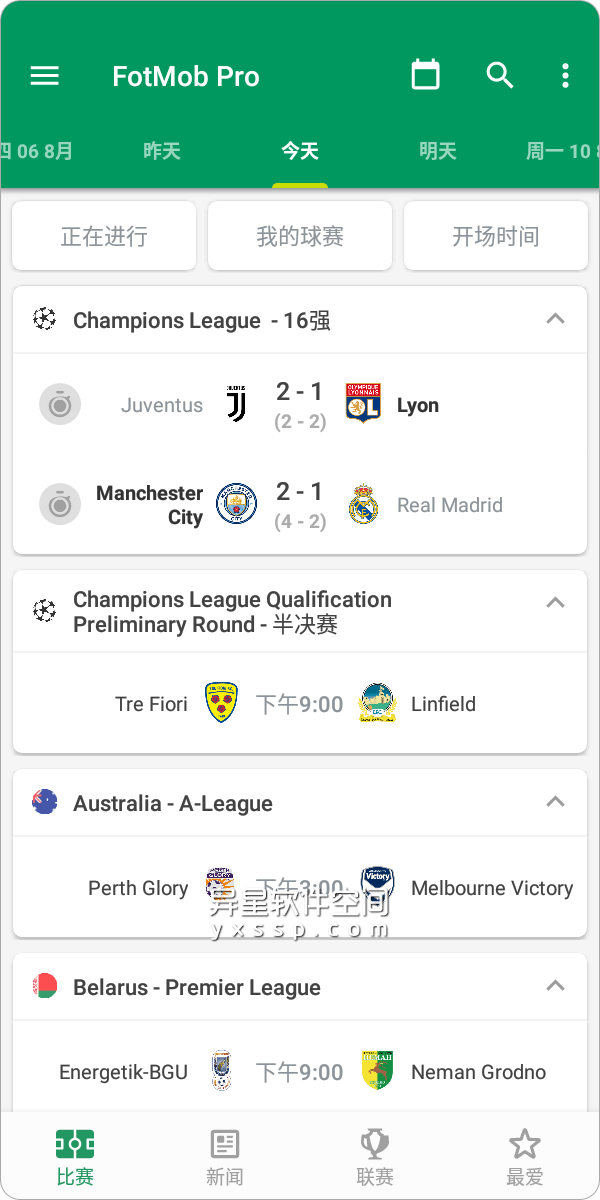Image resolution: width=600 pixels, height=1200 pixels.
Task: Open the Juventus vs Lyon match
Action: 300,405
